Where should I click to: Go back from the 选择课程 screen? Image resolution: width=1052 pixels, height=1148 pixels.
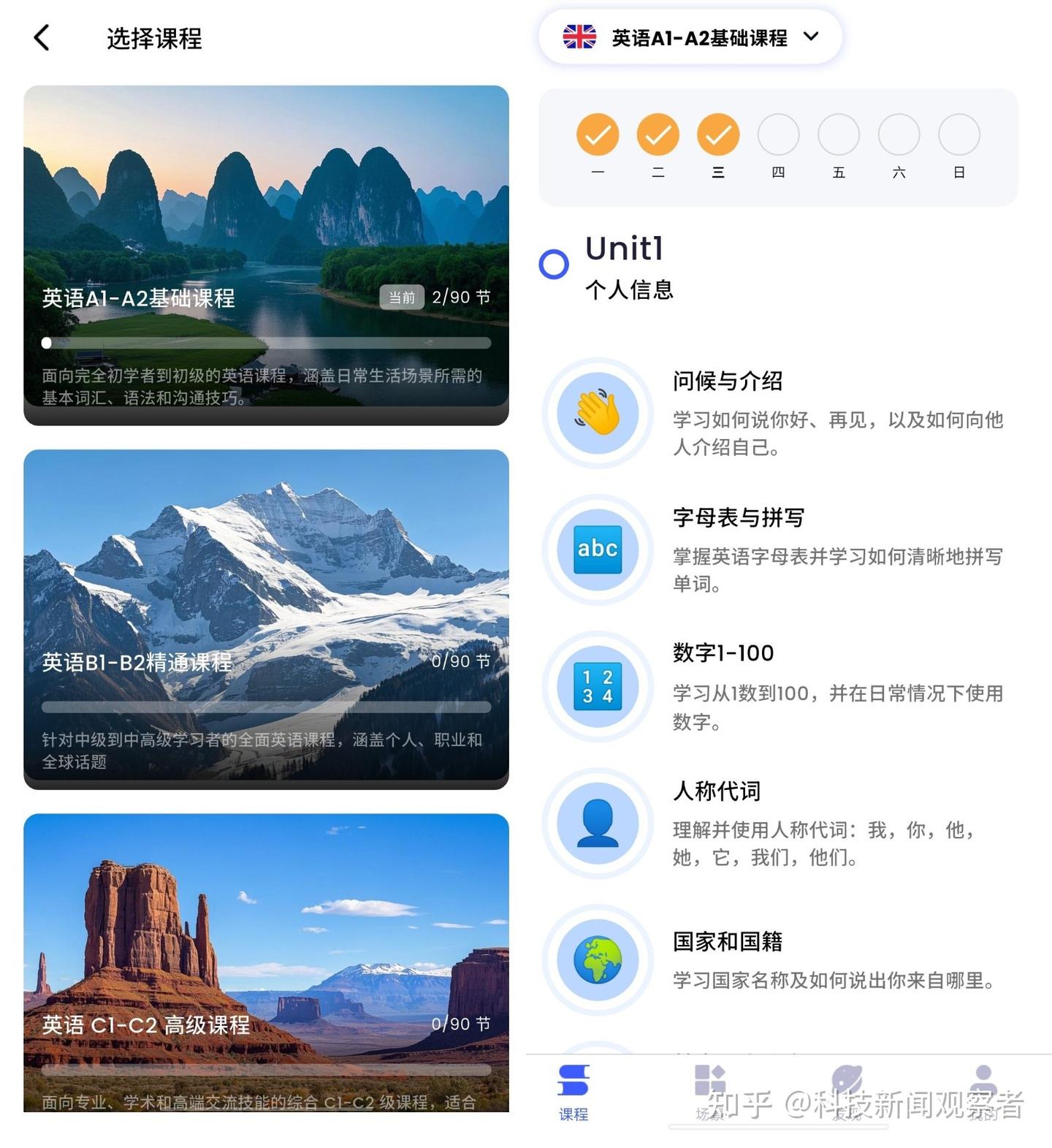42,37
